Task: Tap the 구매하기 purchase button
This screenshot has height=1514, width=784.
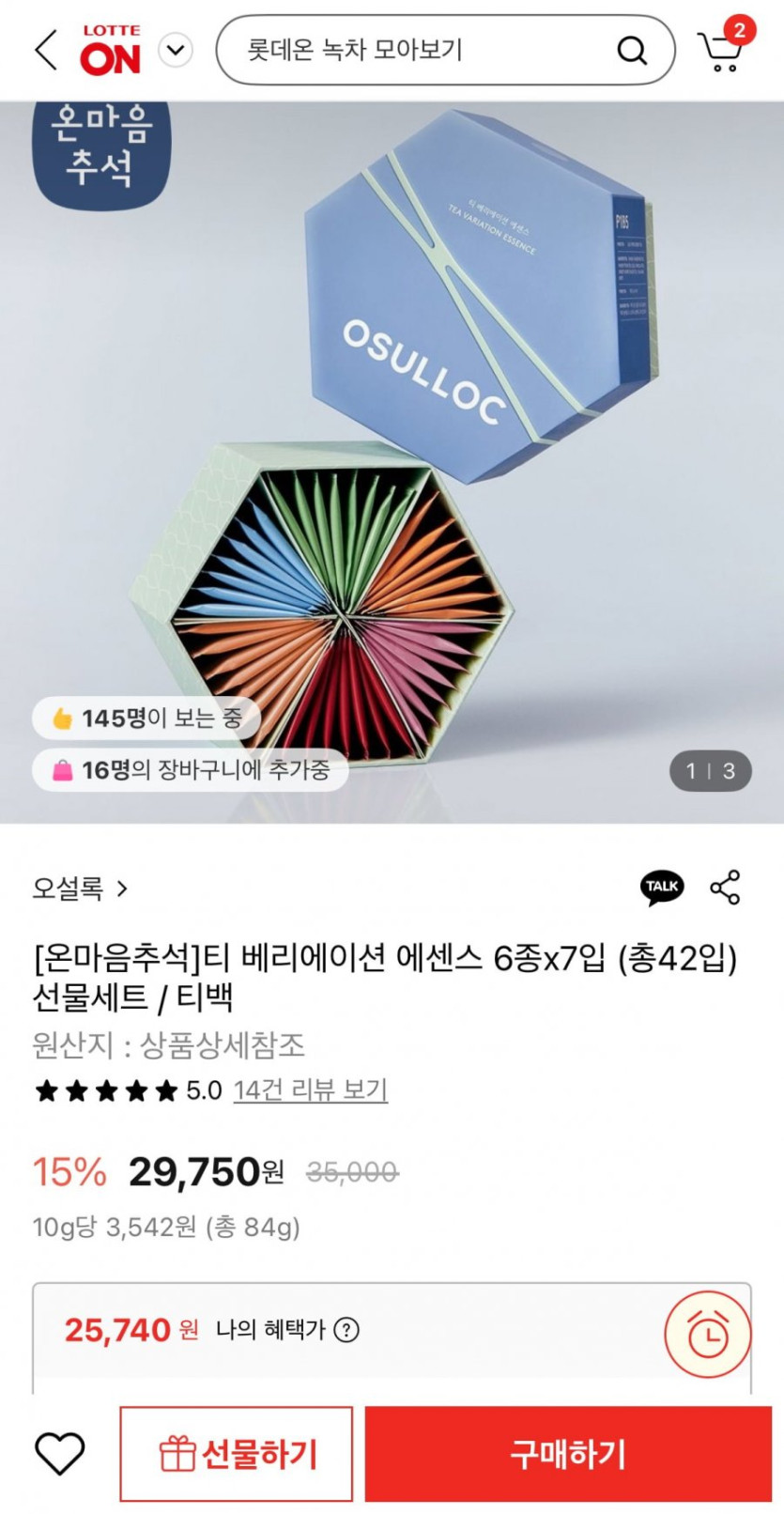Action: coord(567,1453)
